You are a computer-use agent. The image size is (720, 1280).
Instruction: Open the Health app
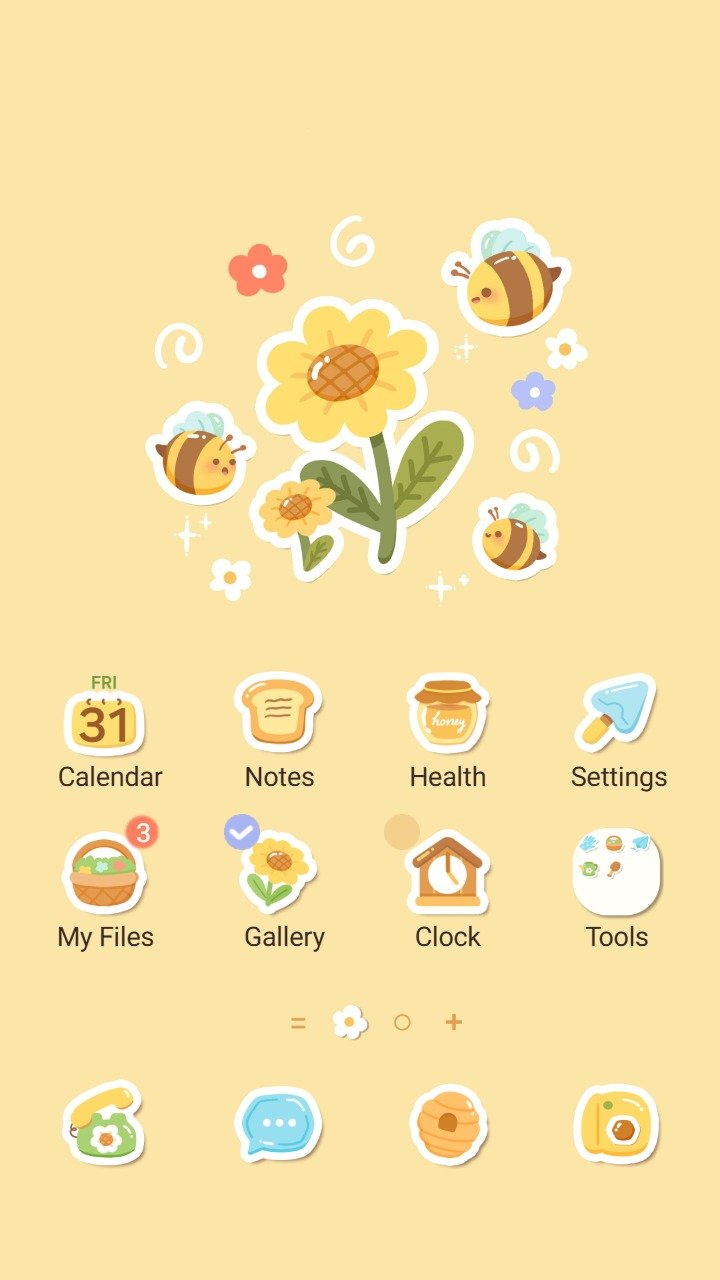(448, 714)
